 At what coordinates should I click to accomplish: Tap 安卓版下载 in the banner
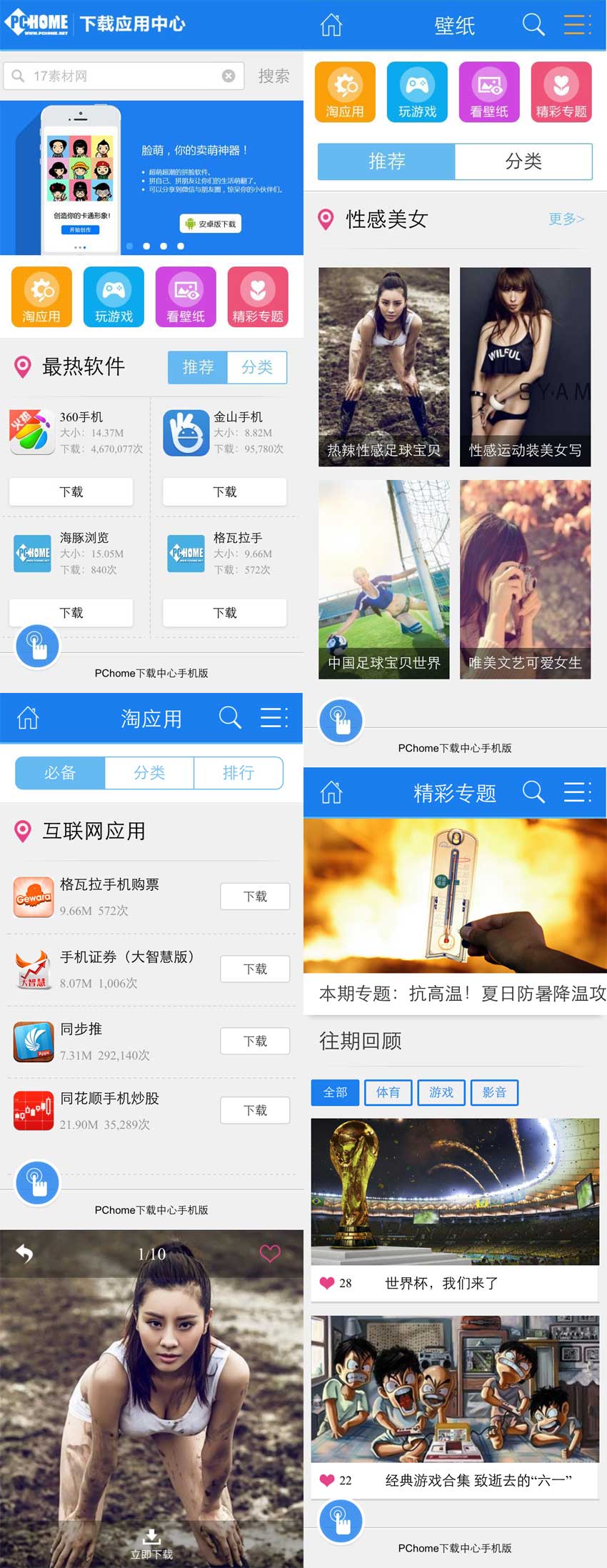(211, 224)
